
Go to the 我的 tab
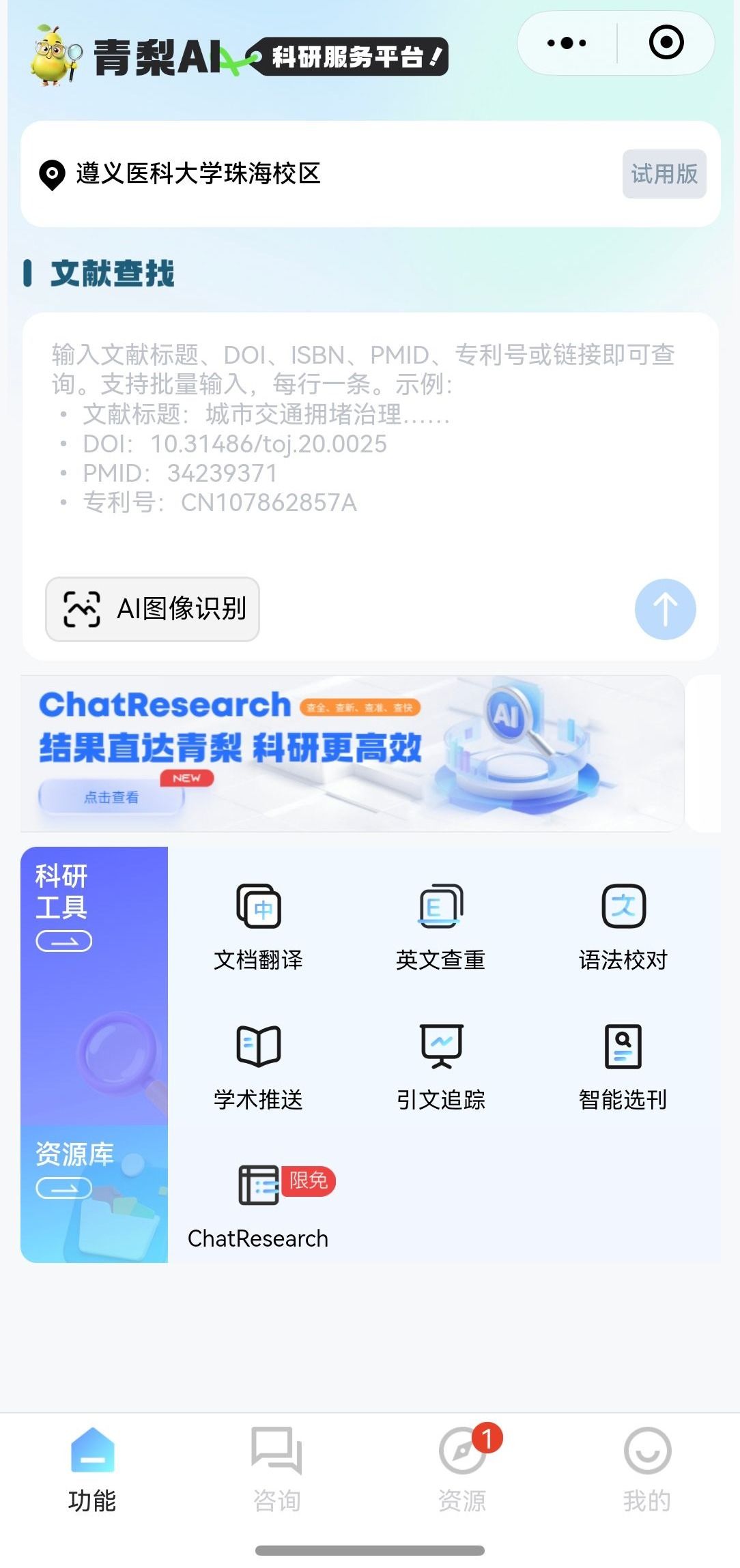click(647, 1468)
